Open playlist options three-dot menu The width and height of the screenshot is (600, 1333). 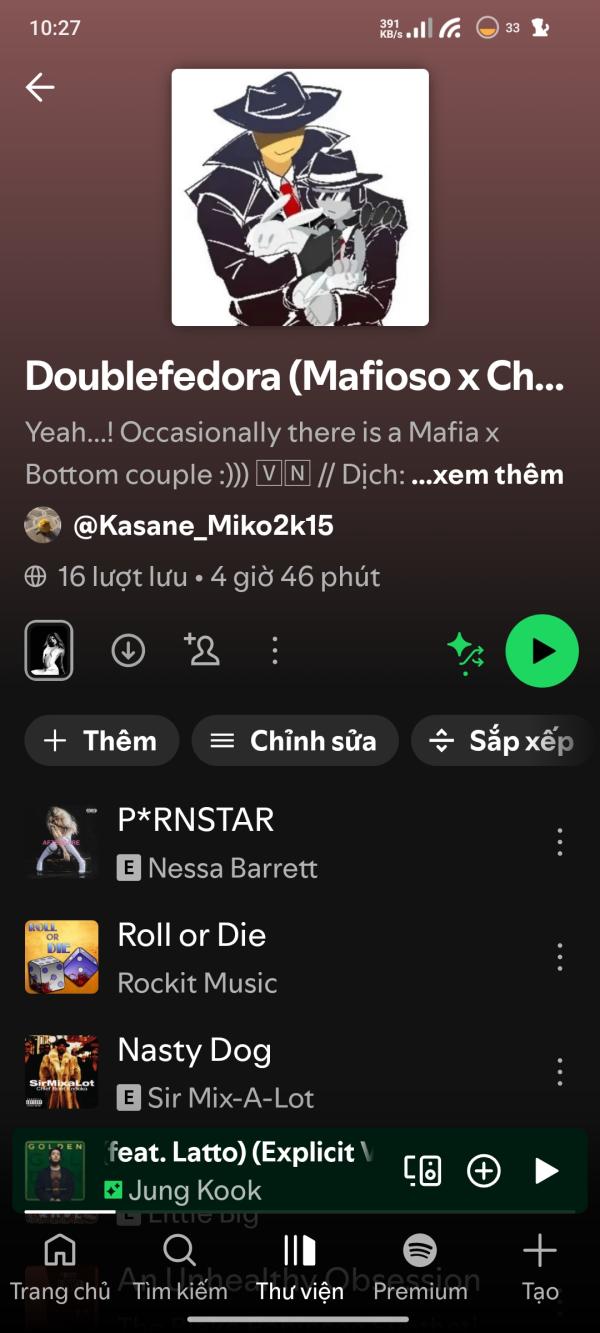tap(275, 651)
